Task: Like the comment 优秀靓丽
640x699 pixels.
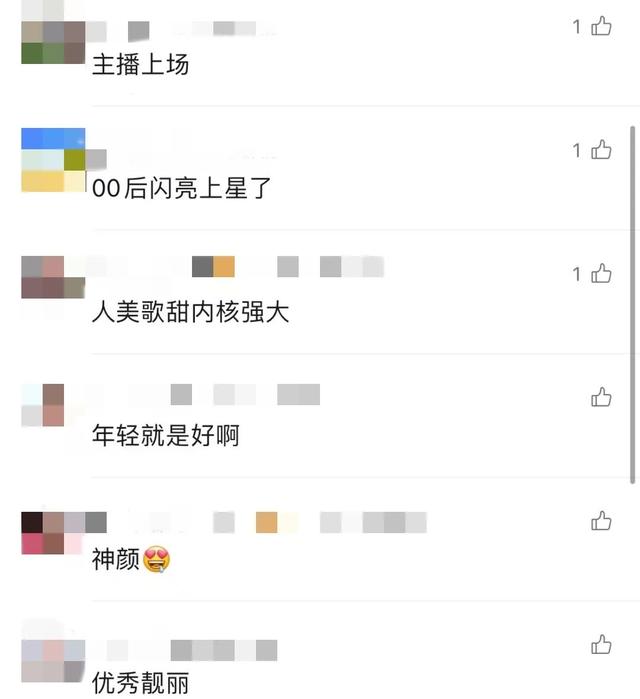Action: tap(601, 644)
